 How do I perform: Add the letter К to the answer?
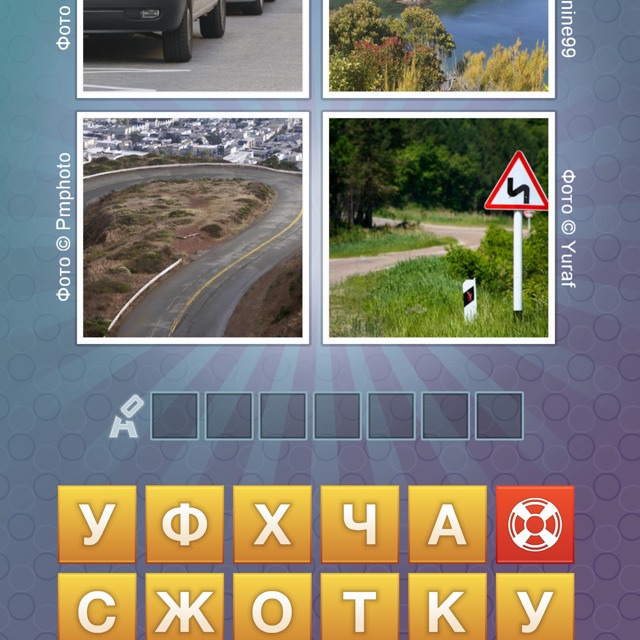(447, 607)
